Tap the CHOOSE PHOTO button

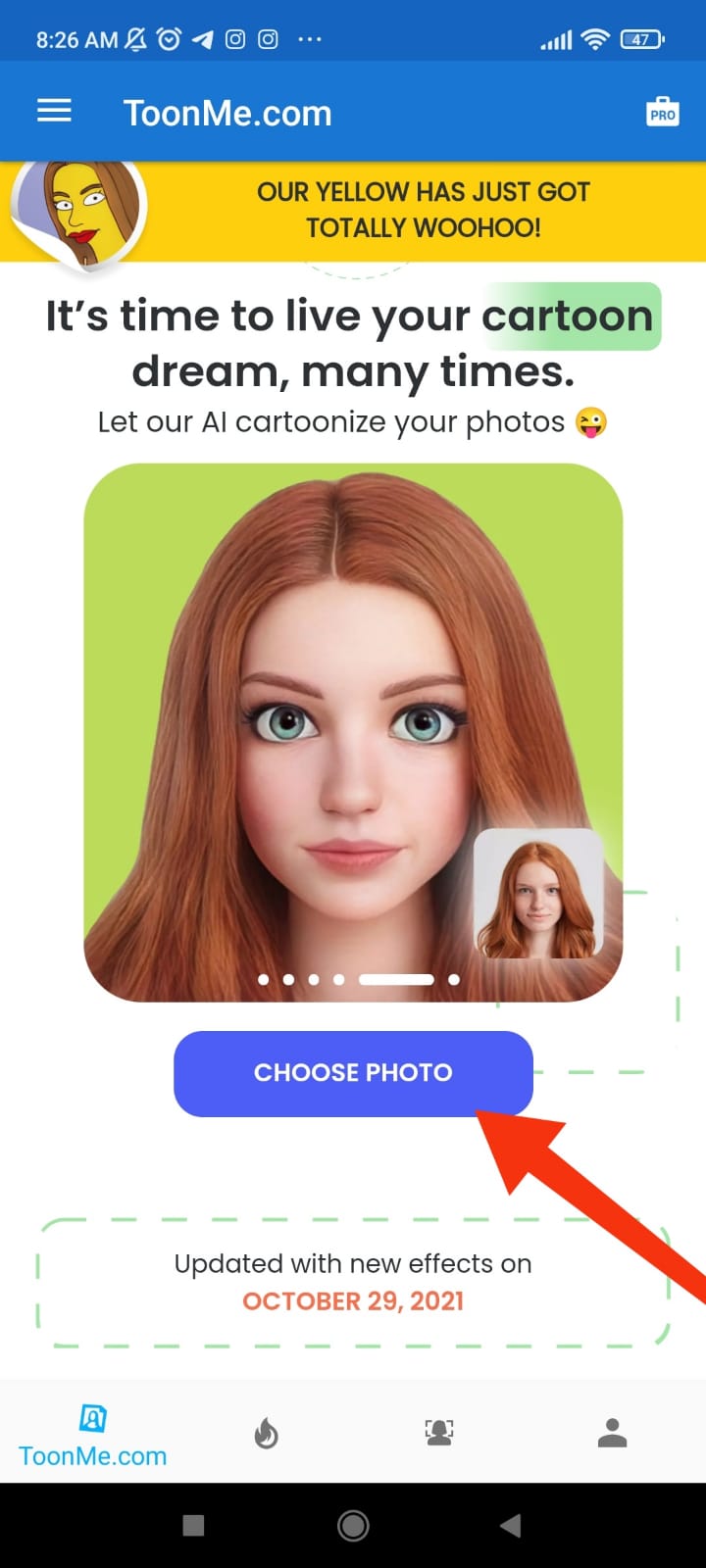click(x=353, y=1073)
